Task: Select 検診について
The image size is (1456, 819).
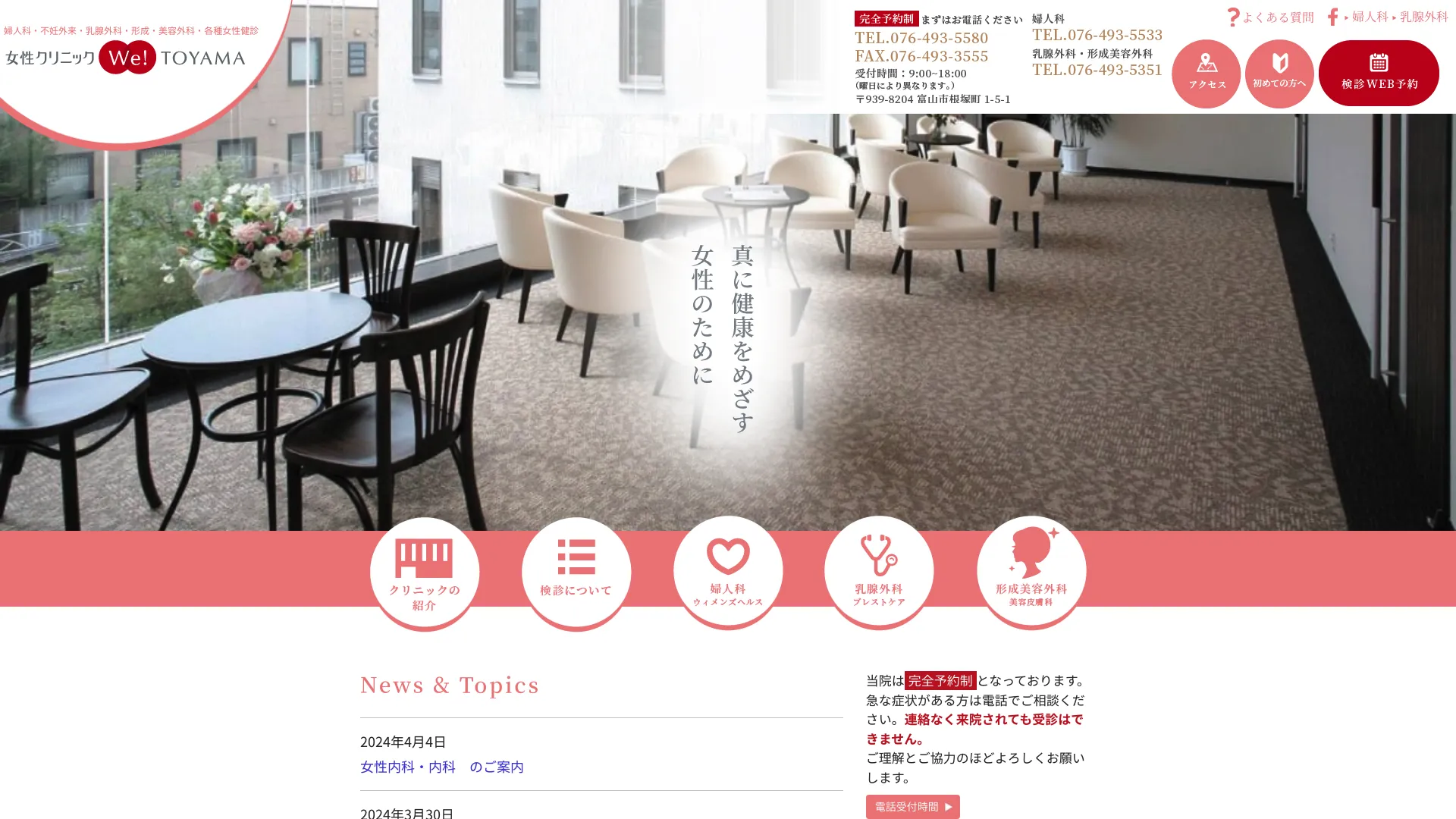Action: tap(576, 573)
